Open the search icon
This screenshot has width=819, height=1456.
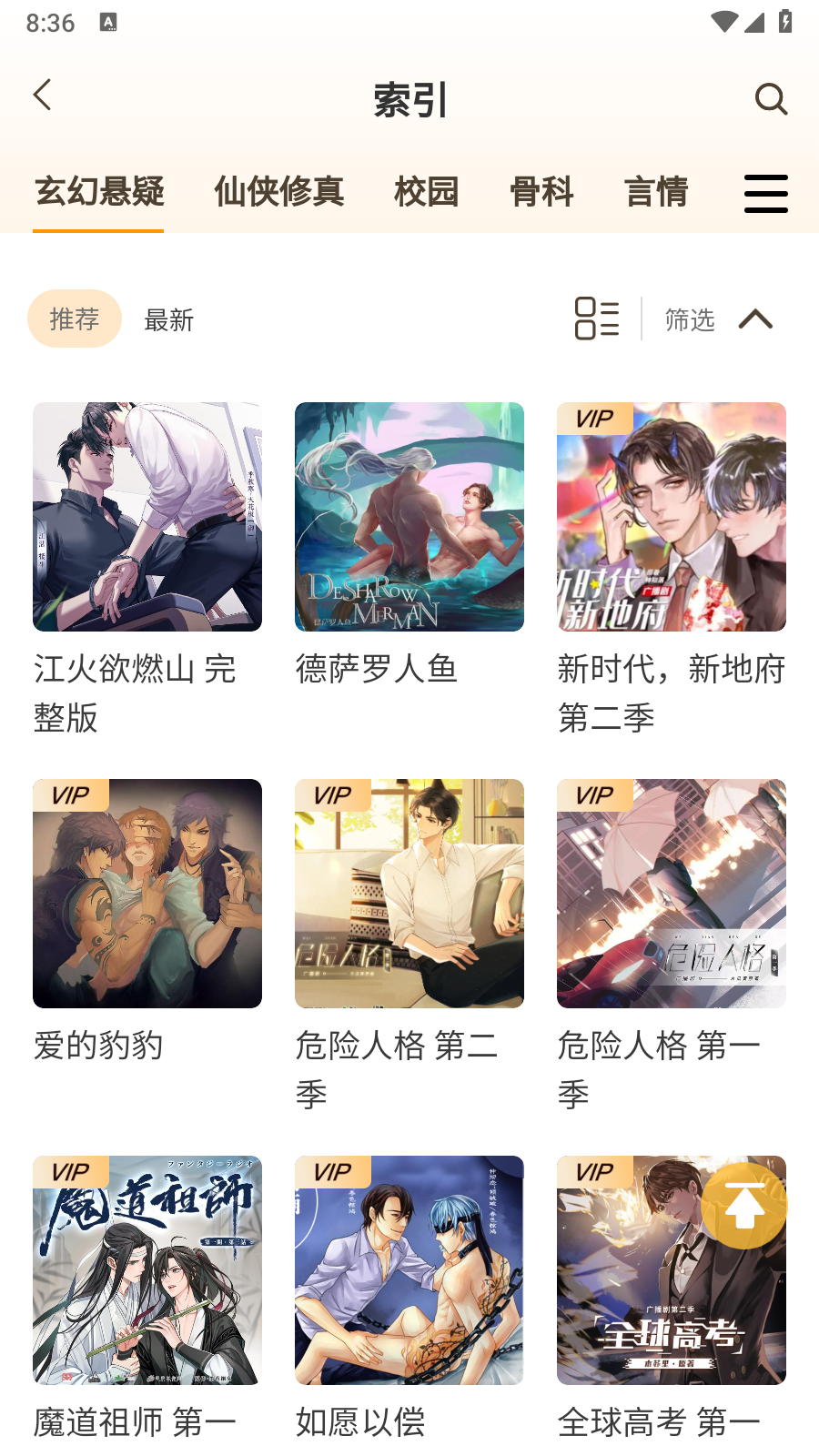(x=771, y=98)
